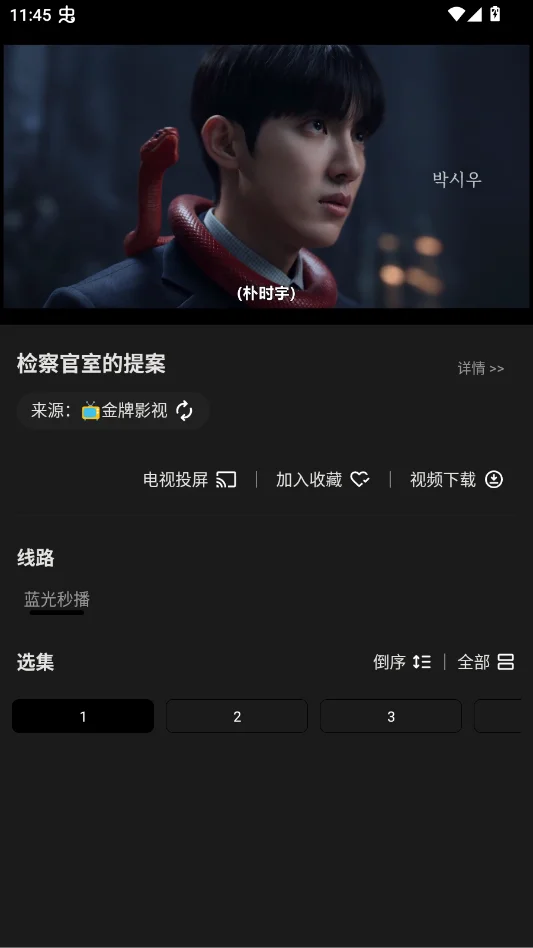Viewport: 533px width, 948px height.
Task: Switch the video source 金牌影视
Action: click(x=113, y=411)
